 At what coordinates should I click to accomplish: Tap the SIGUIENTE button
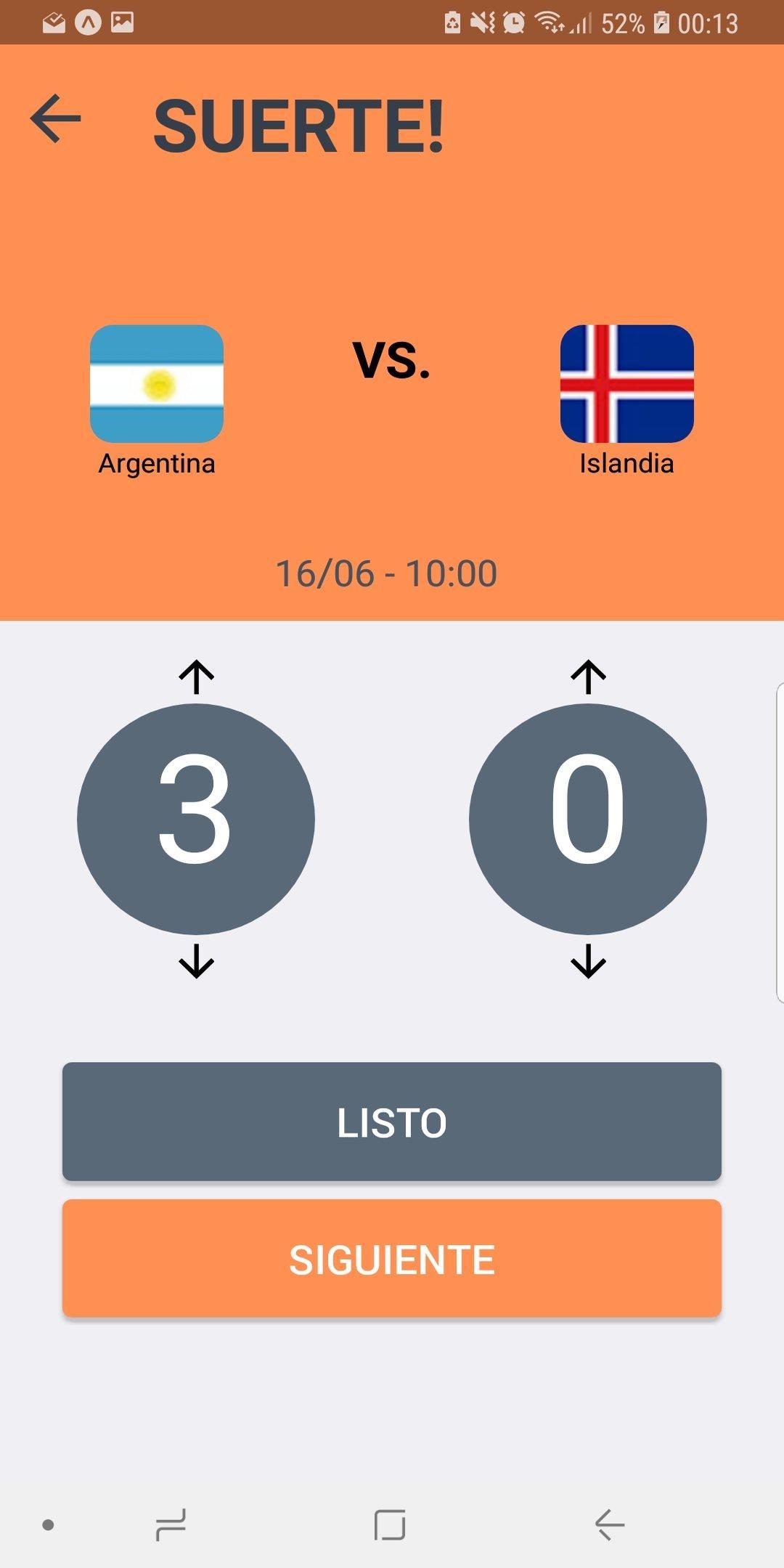(x=392, y=1261)
